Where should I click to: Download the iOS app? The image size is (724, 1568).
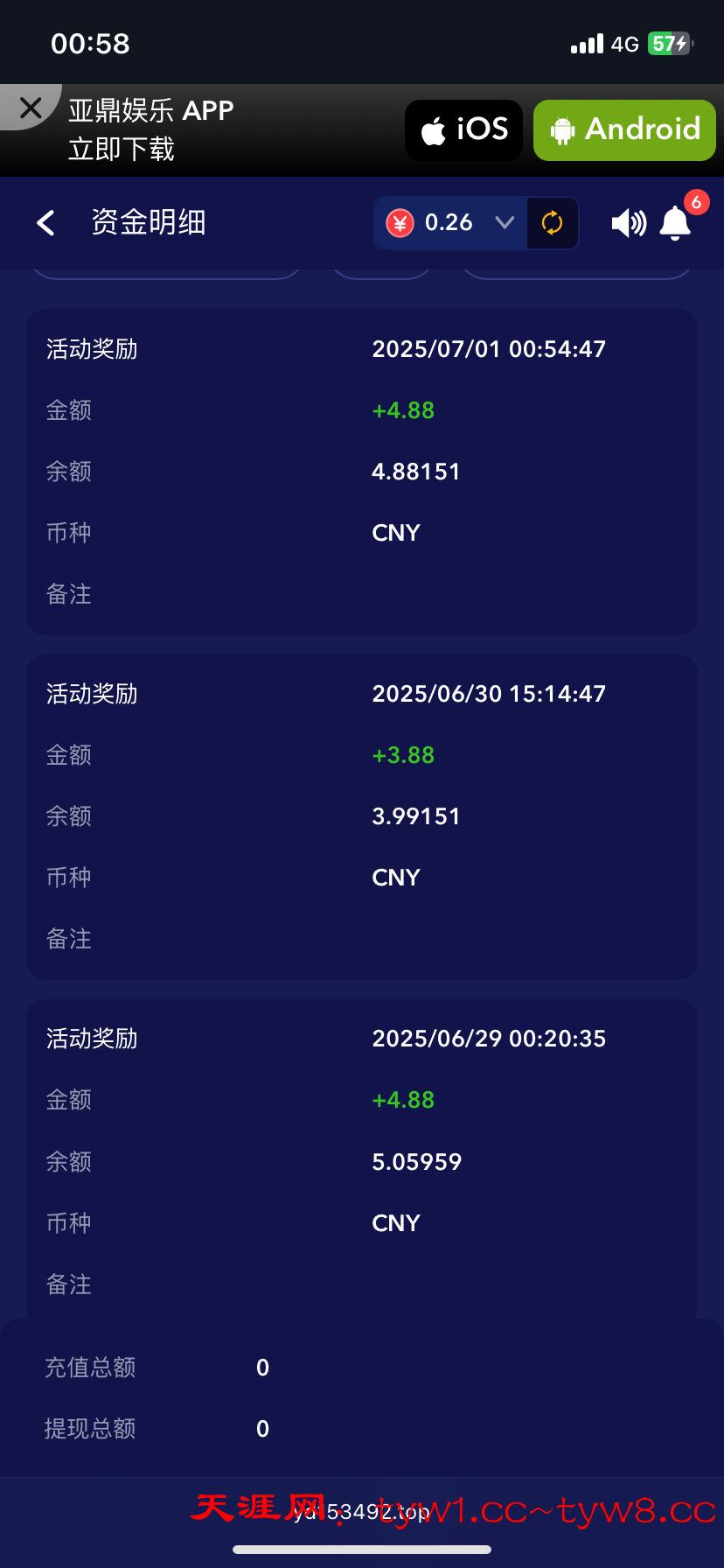click(x=463, y=130)
